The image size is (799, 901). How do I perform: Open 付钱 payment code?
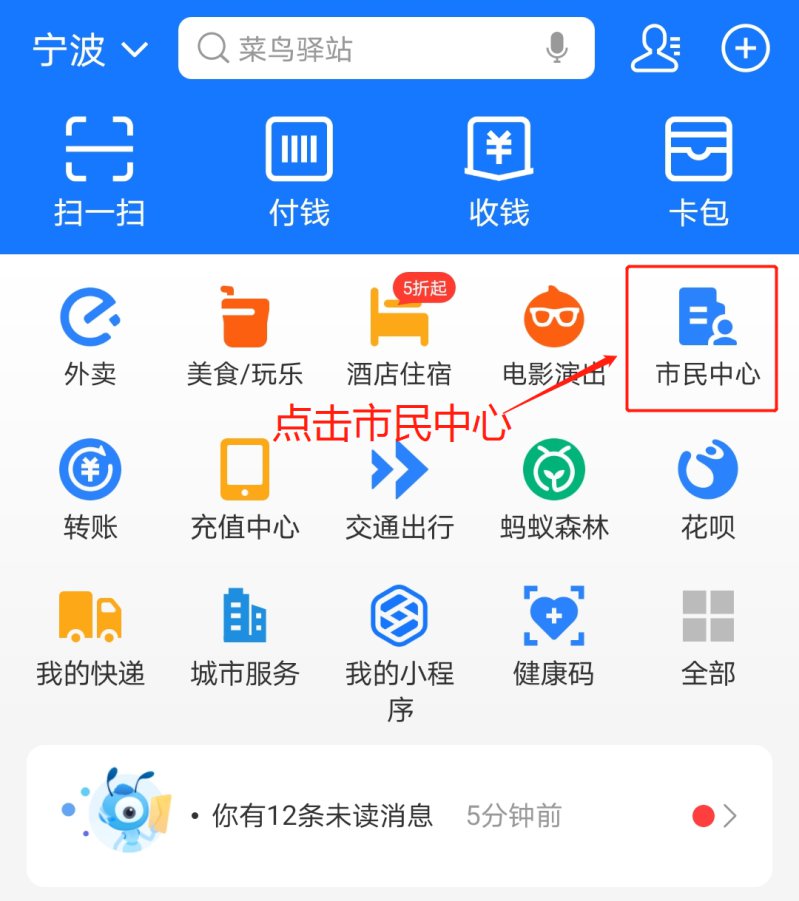tap(299, 170)
